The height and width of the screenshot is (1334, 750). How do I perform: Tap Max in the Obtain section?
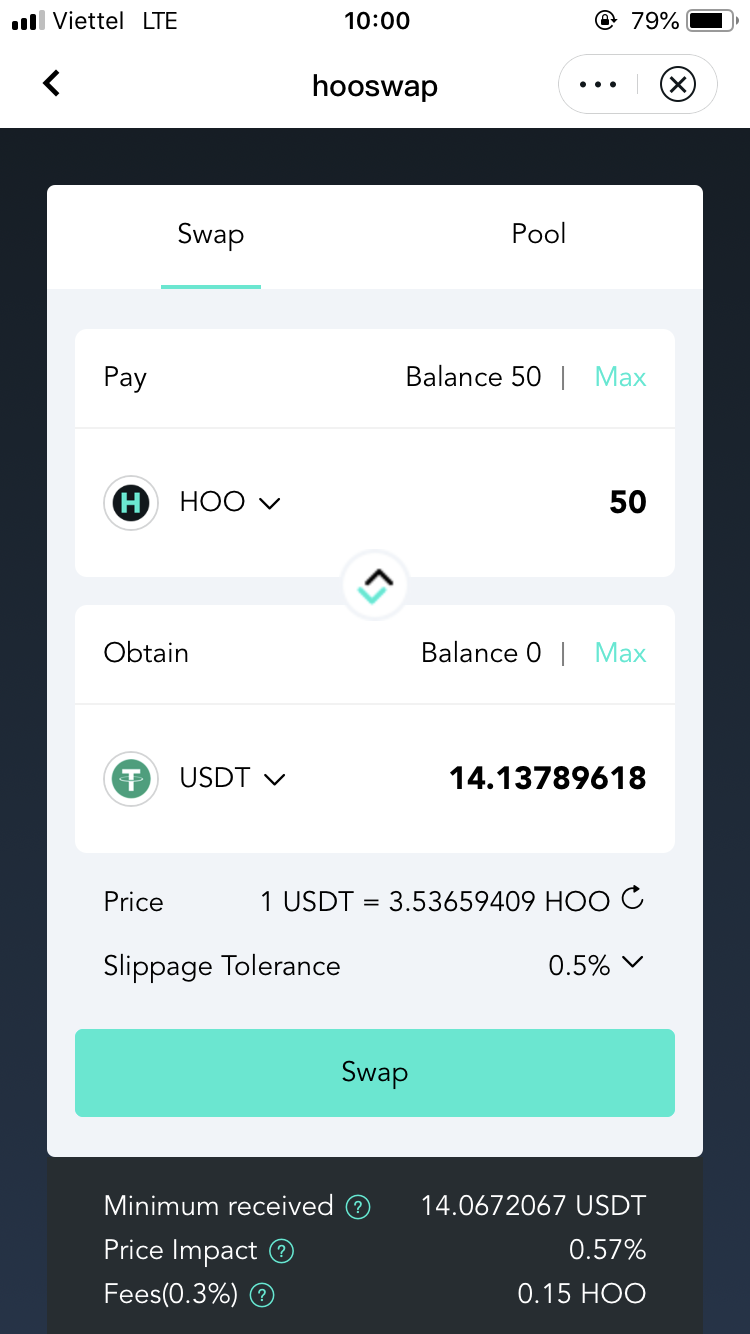(x=620, y=653)
